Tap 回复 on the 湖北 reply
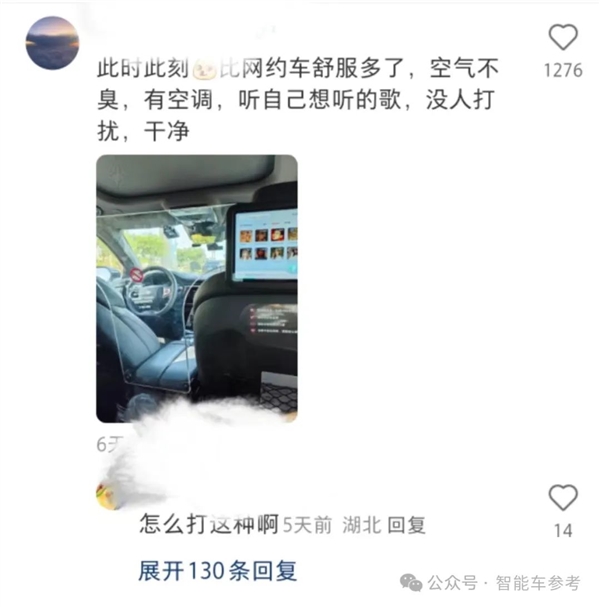The image size is (600, 607). tap(407, 524)
